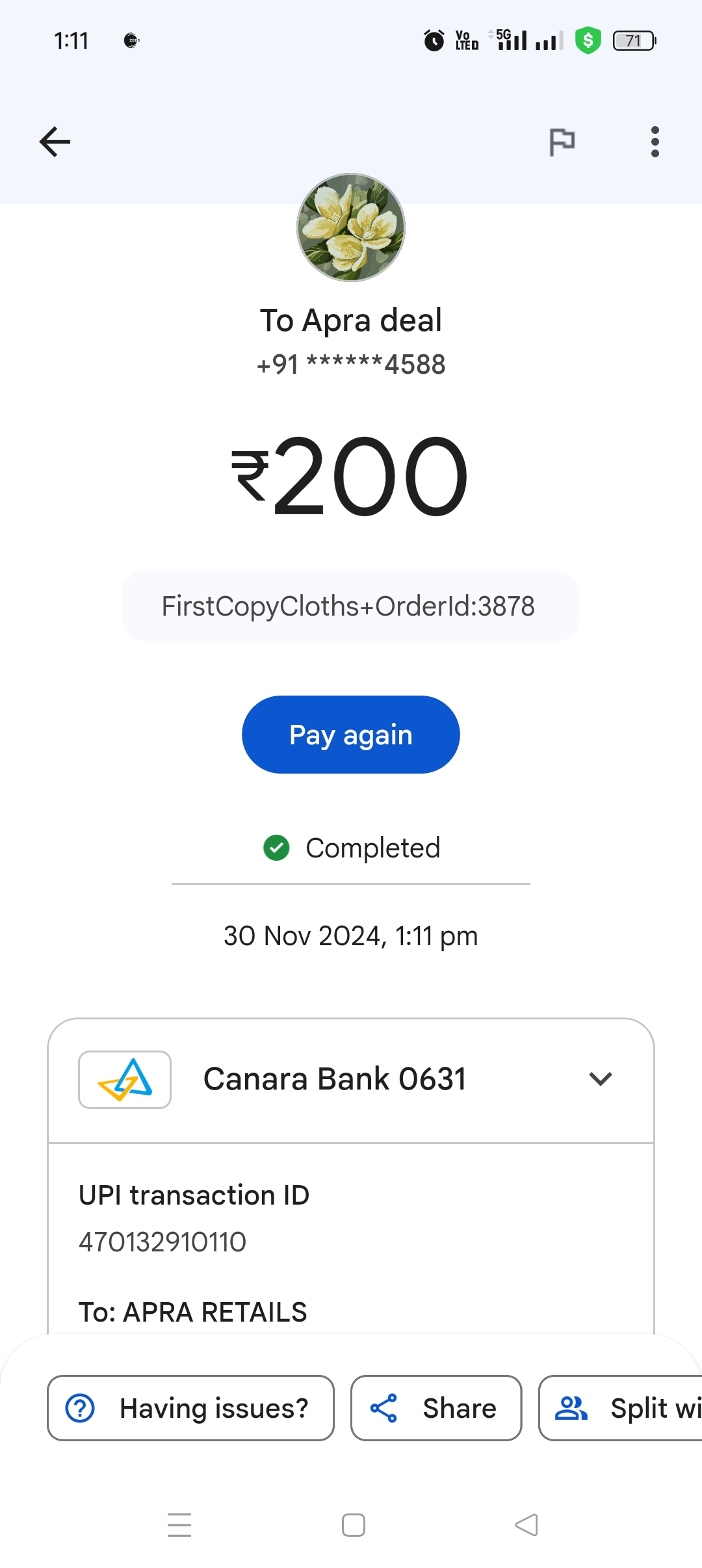Report this transaction with the flag icon
The width and height of the screenshot is (702, 1568).
click(562, 142)
